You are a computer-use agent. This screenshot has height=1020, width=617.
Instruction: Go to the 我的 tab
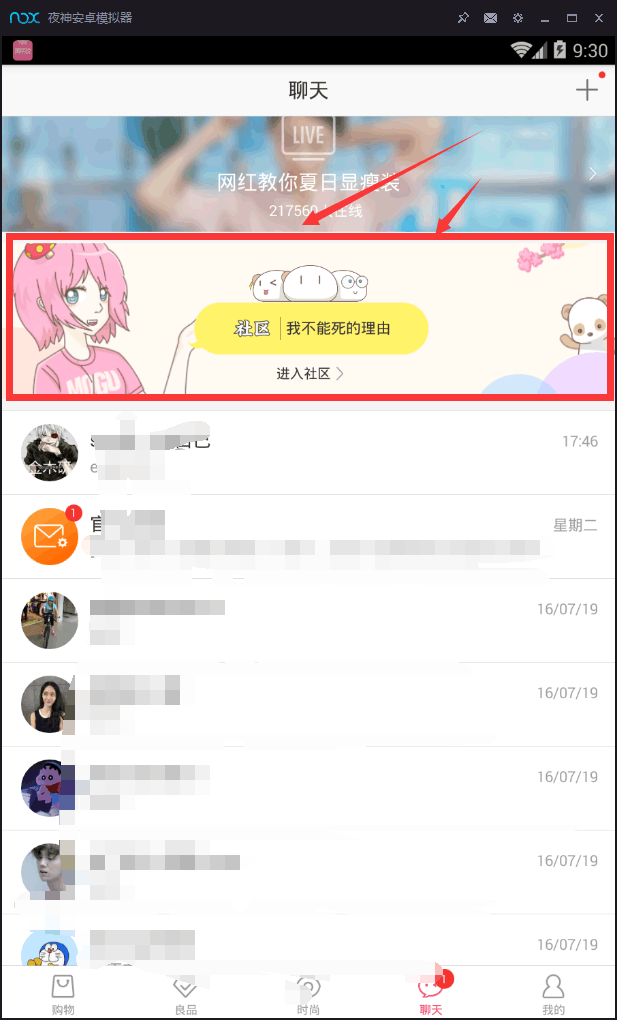(553, 994)
